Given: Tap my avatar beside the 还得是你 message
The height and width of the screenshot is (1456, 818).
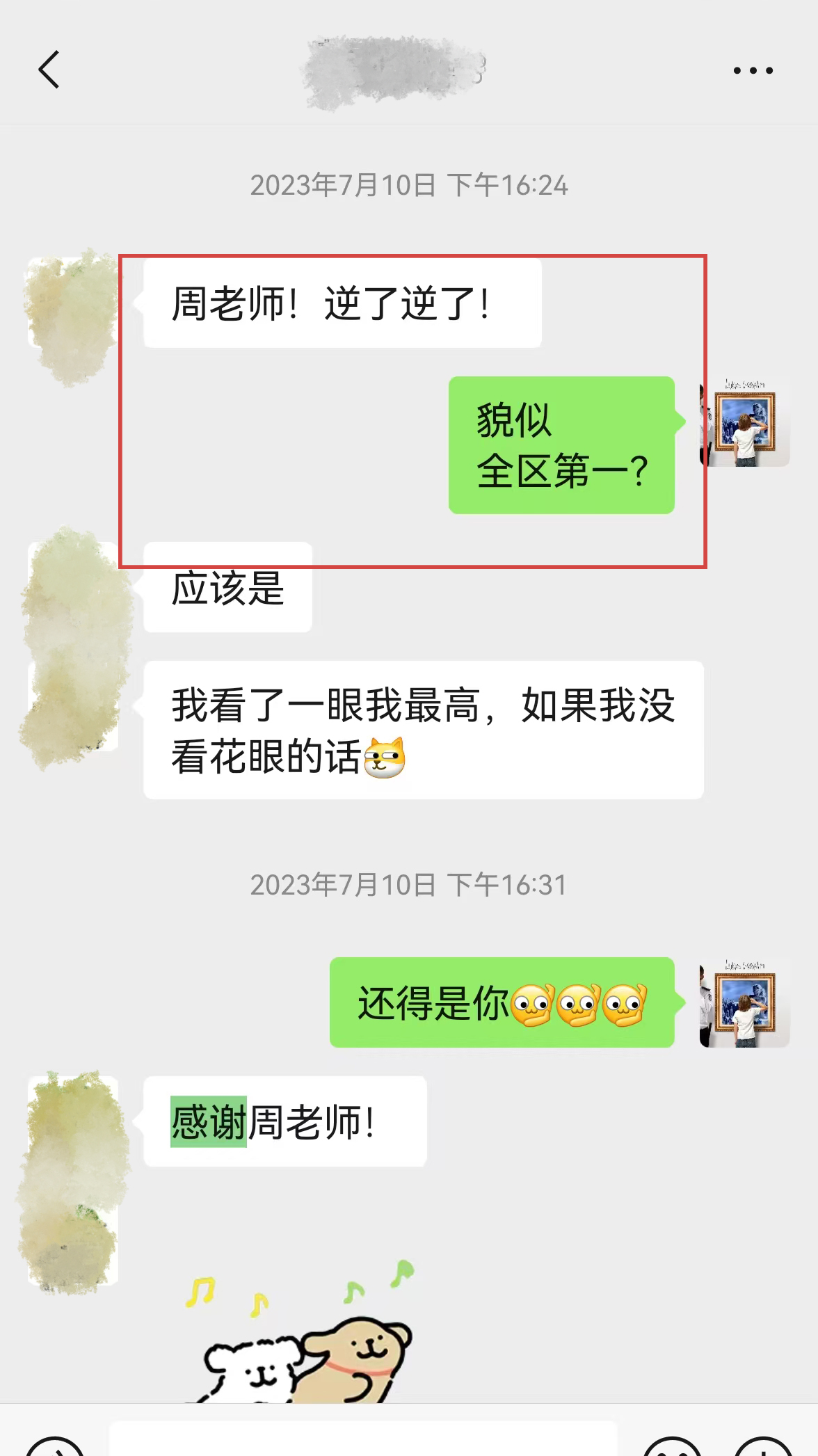Looking at the screenshot, I should 745,1002.
